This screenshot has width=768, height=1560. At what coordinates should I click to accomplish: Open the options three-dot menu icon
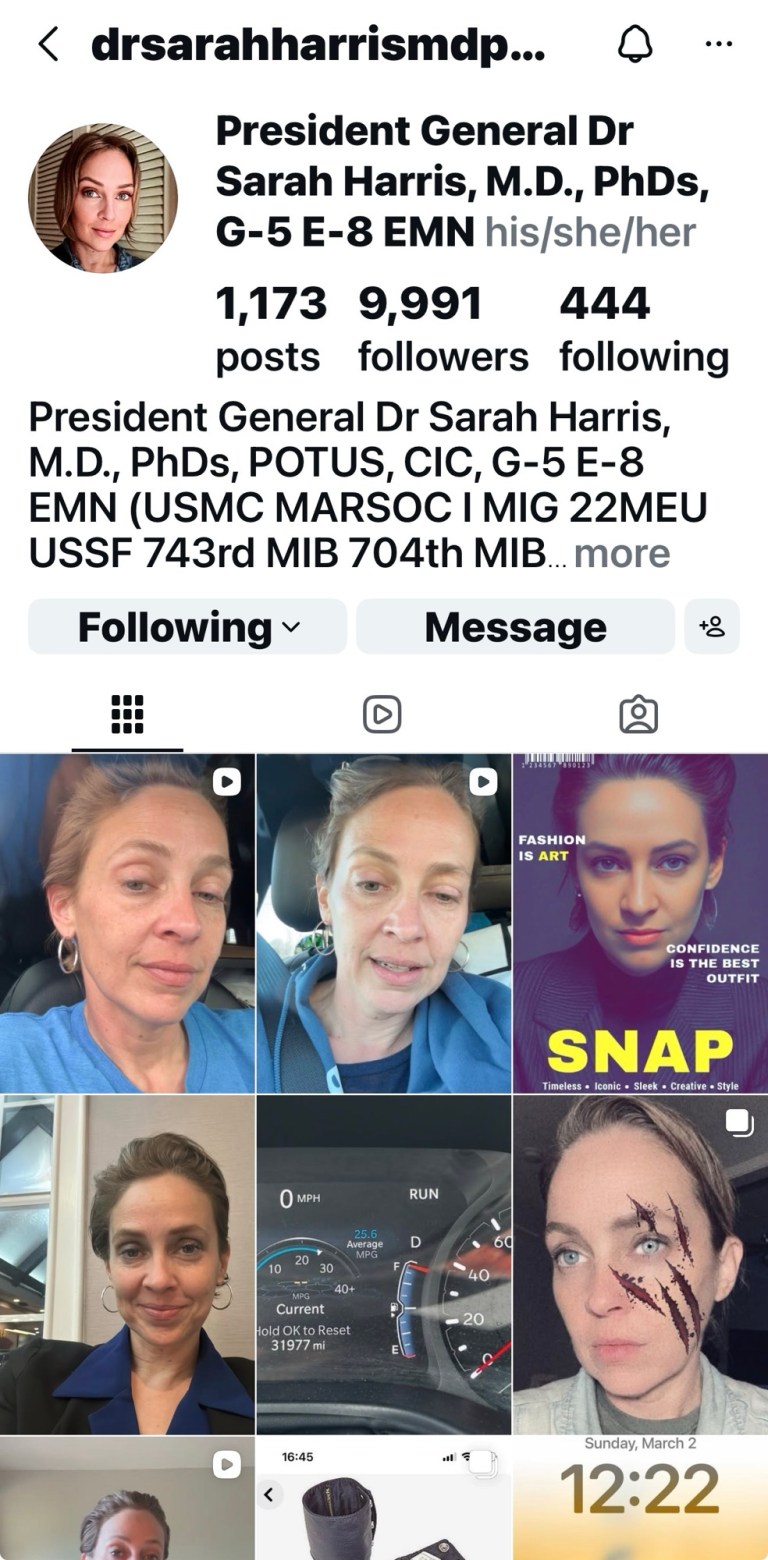(719, 44)
